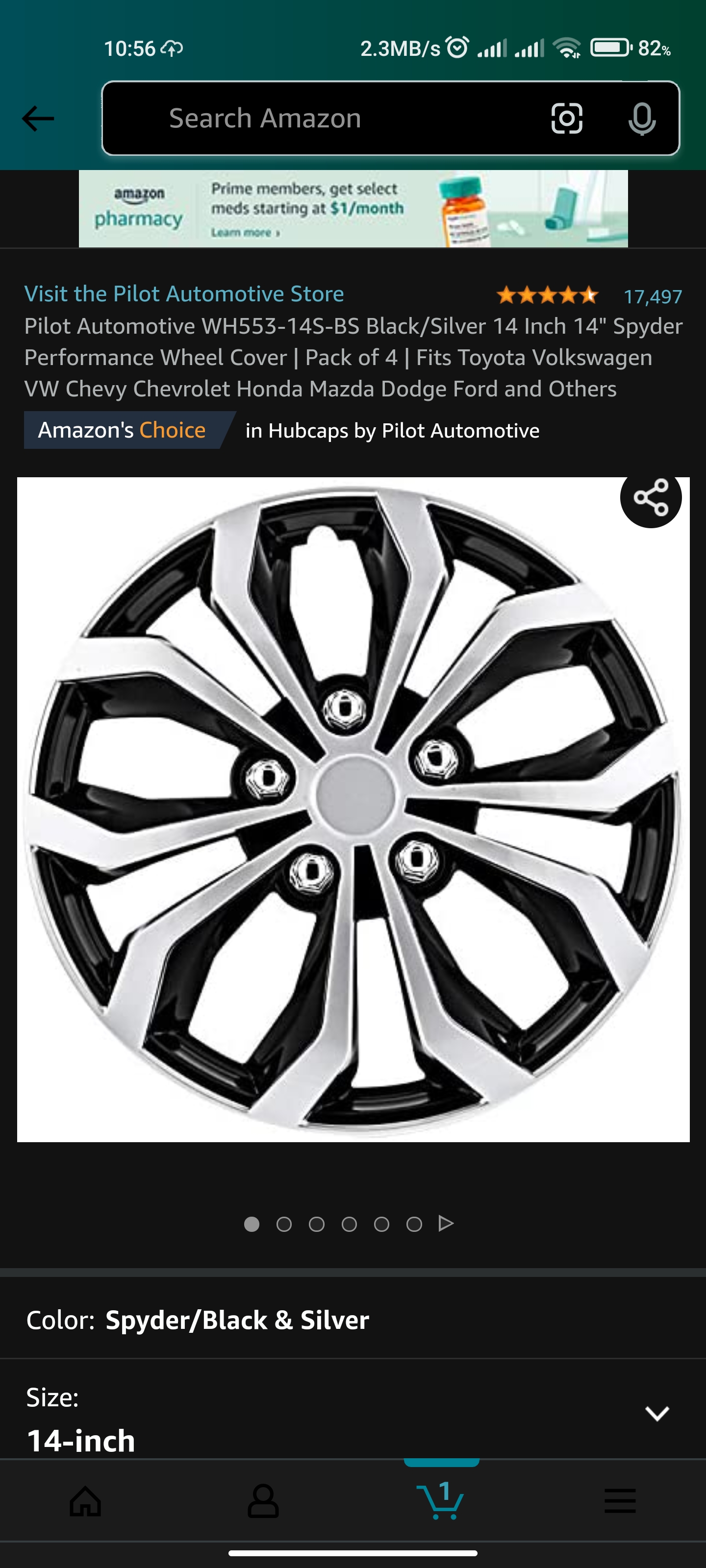Screen dimensions: 706x1568
Task: Go to the Home tab
Action: [x=85, y=1501]
